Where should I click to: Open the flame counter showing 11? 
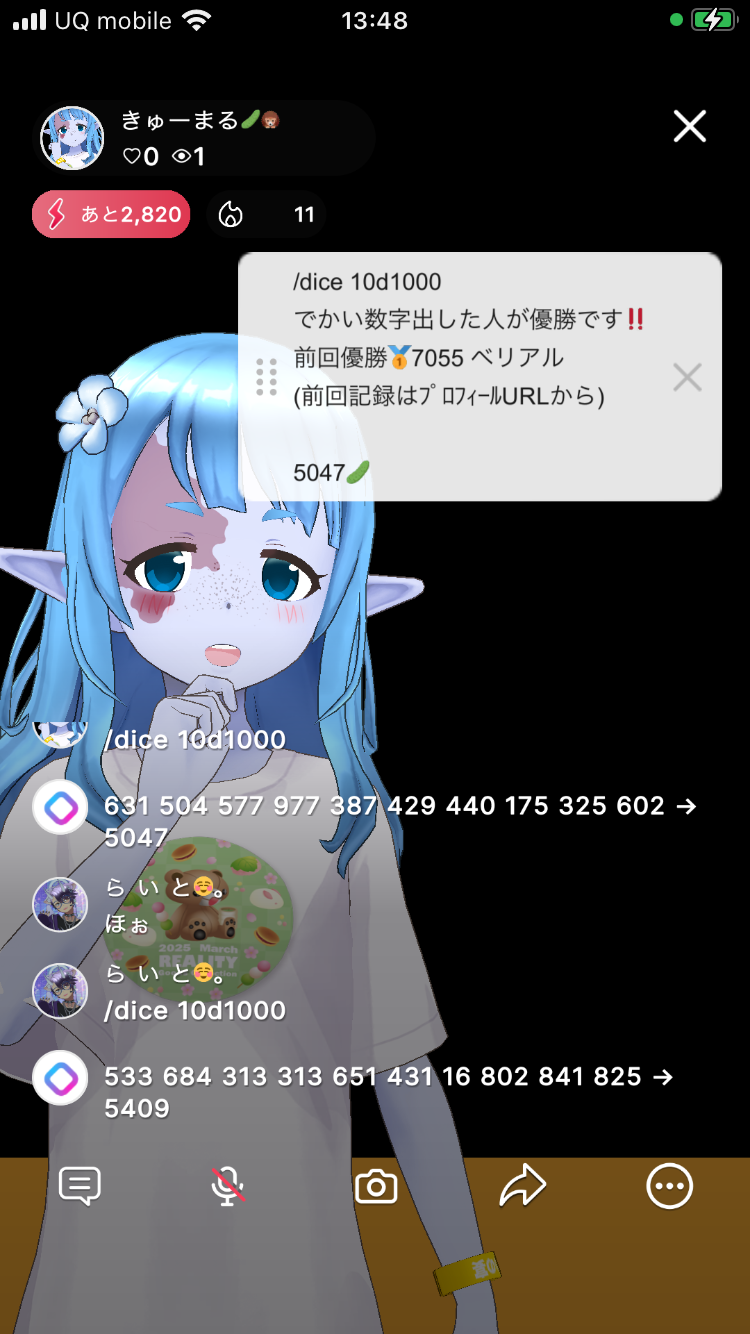pos(266,214)
